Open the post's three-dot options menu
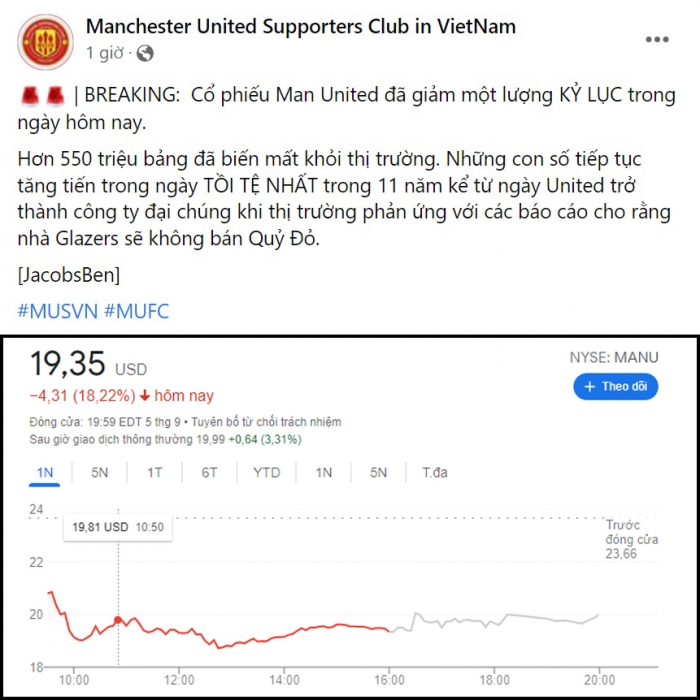The height and width of the screenshot is (700, 700). tap(656, 40)
